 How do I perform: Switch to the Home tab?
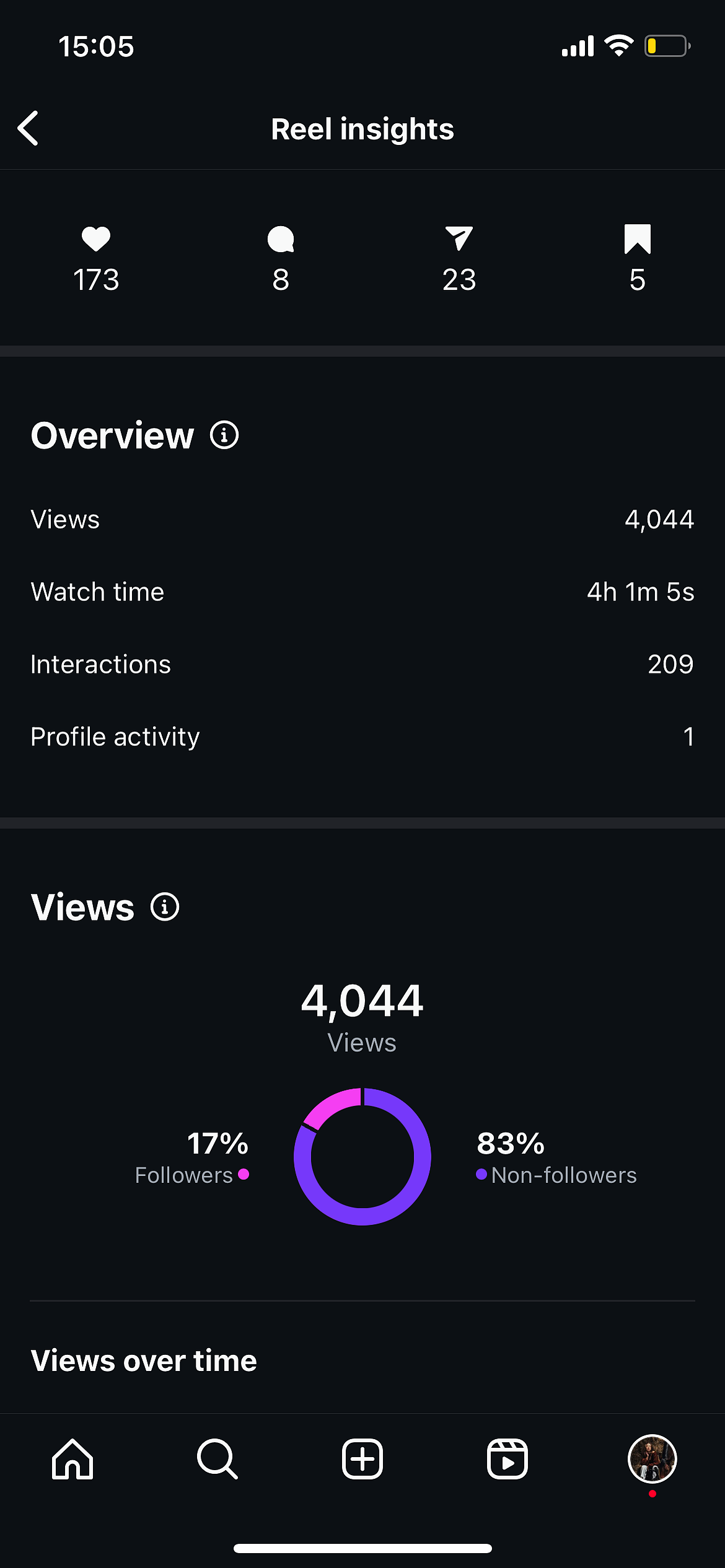[72, 1459]
